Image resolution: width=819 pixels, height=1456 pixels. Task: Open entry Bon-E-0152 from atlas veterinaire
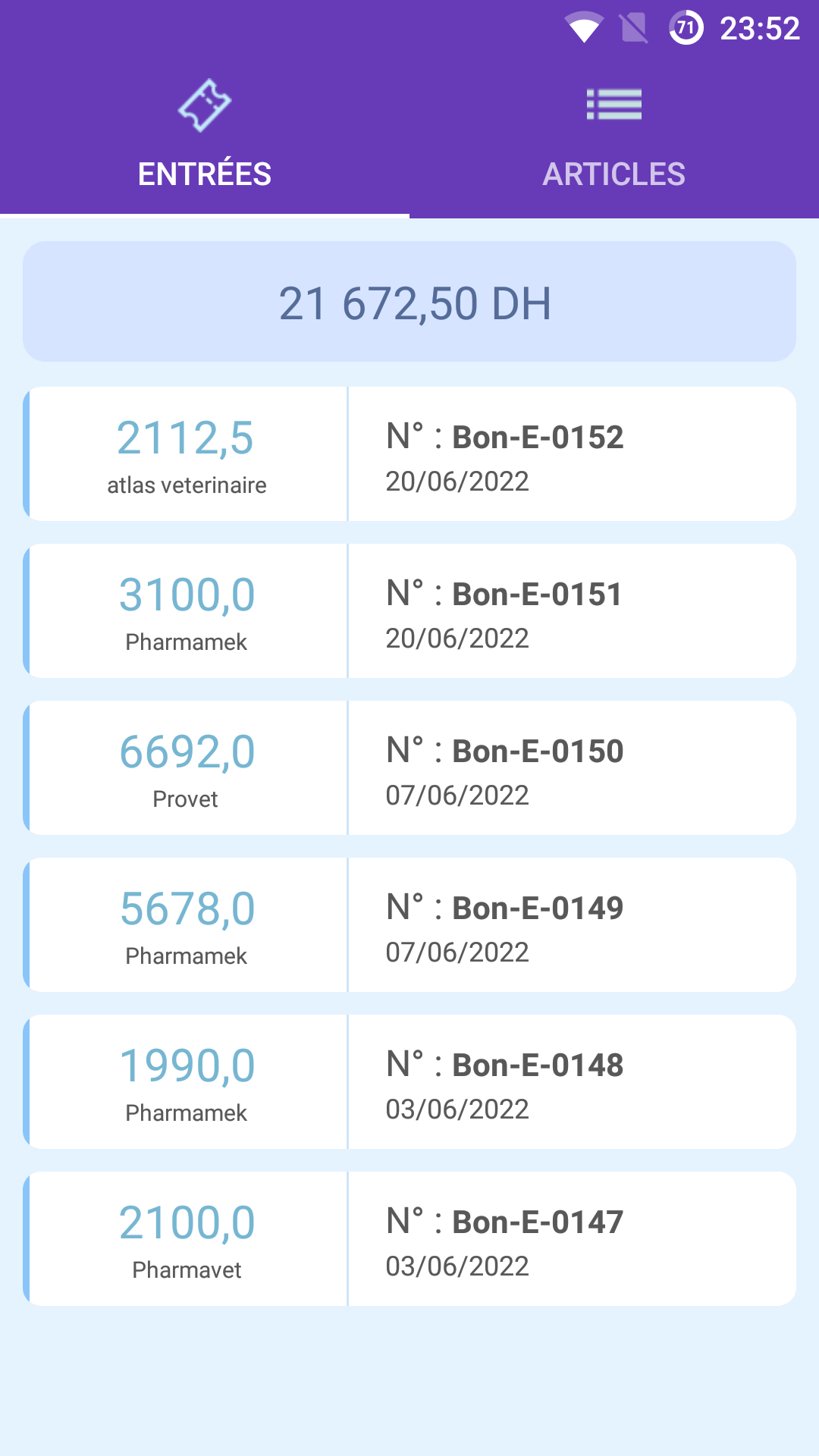(409, 453)
